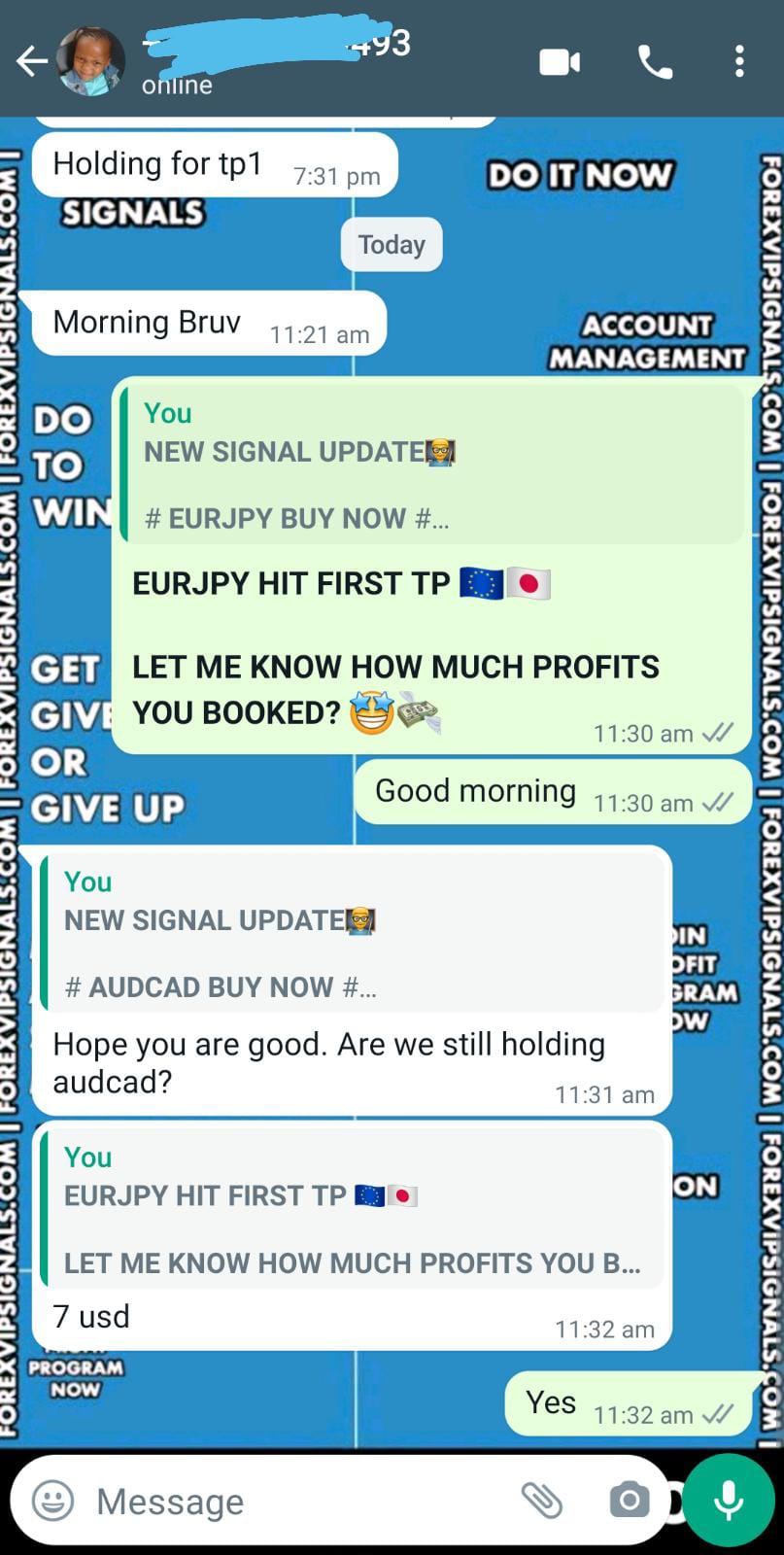Viewport: 784px width, 1555px height.
Task: Tap the microphone voice message button
Action: pos(729,1501)
